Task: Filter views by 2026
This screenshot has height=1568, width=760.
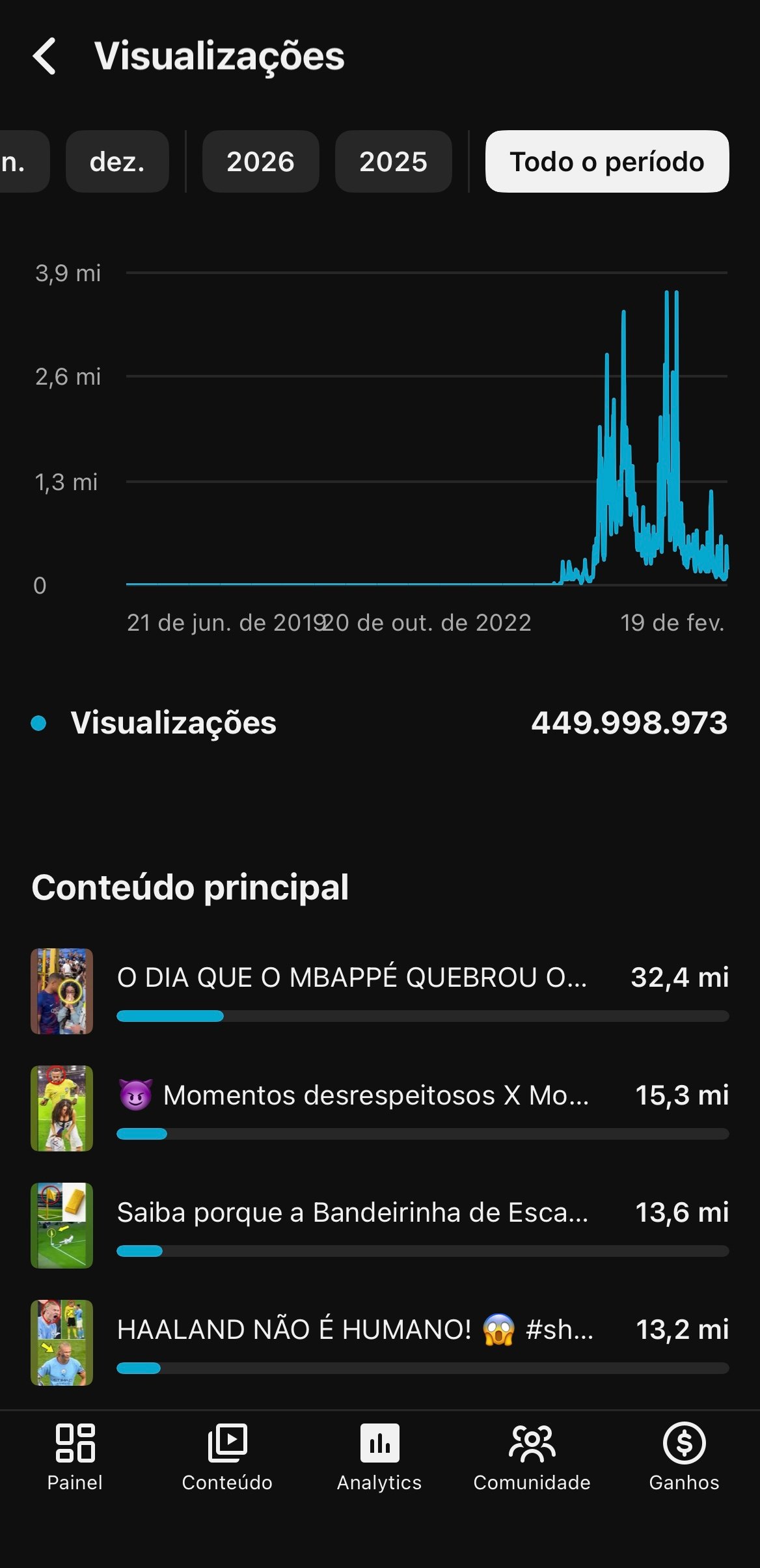Action: coord(260,161)
